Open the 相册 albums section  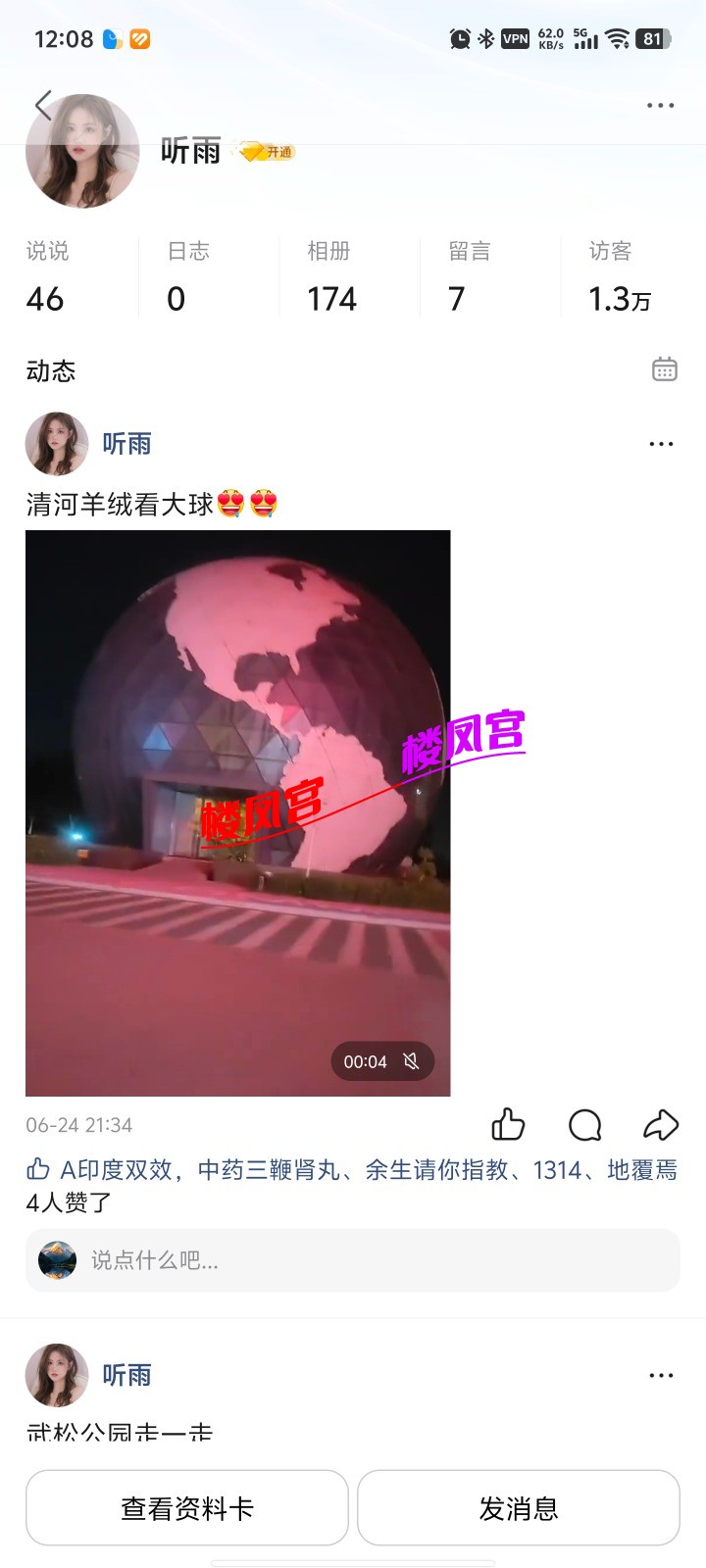coord(331,277)
